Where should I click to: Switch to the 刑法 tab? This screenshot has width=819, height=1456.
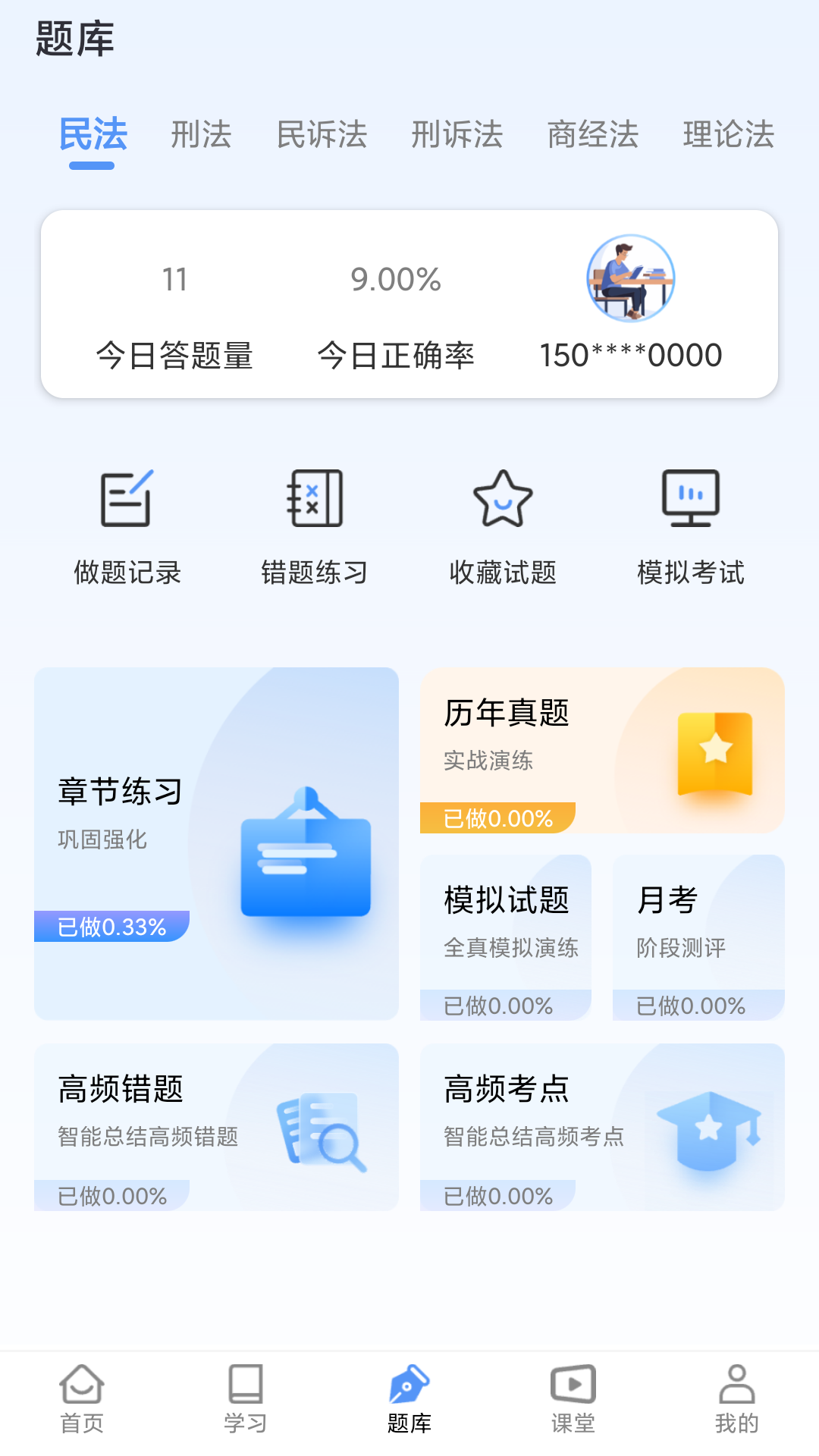point(201,135)
